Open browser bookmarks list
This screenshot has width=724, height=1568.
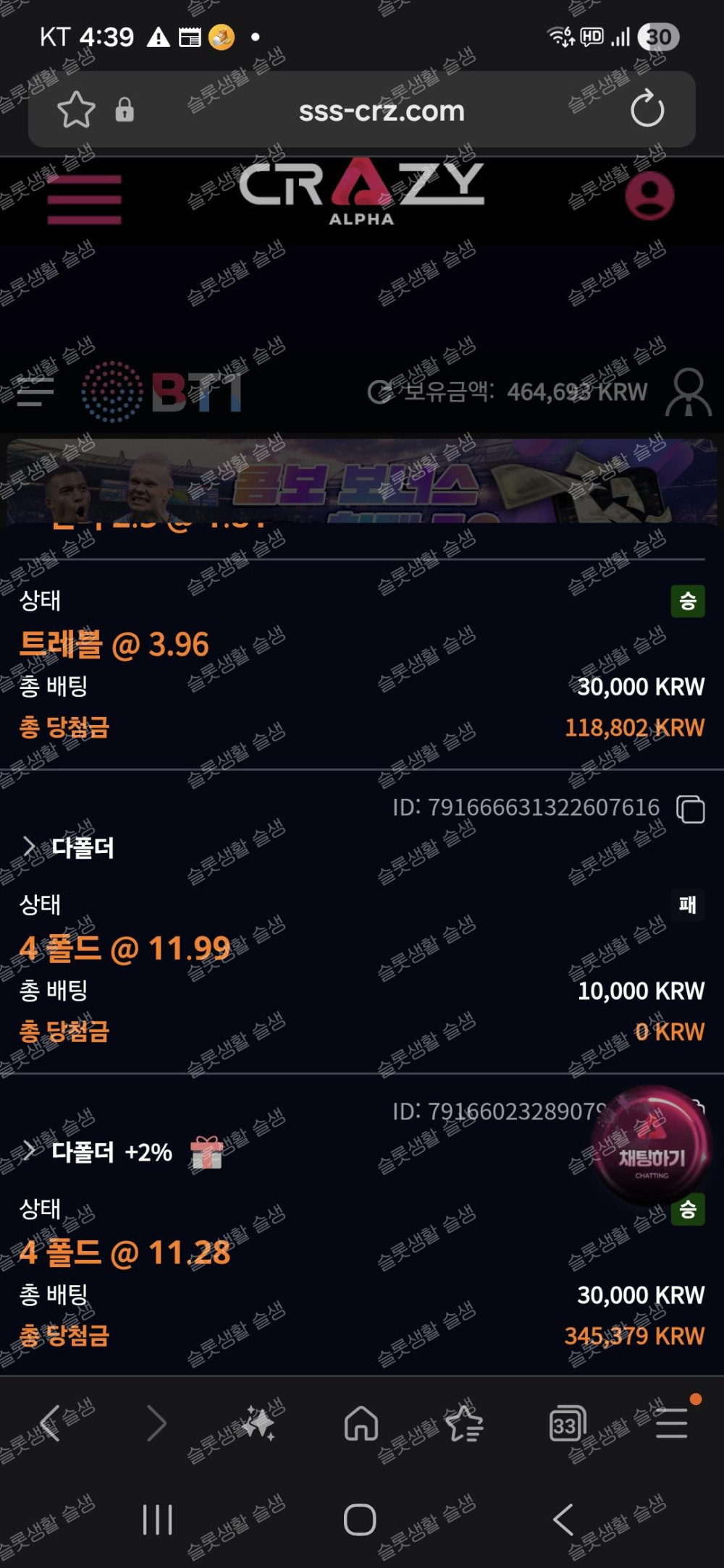point(464,1424)
